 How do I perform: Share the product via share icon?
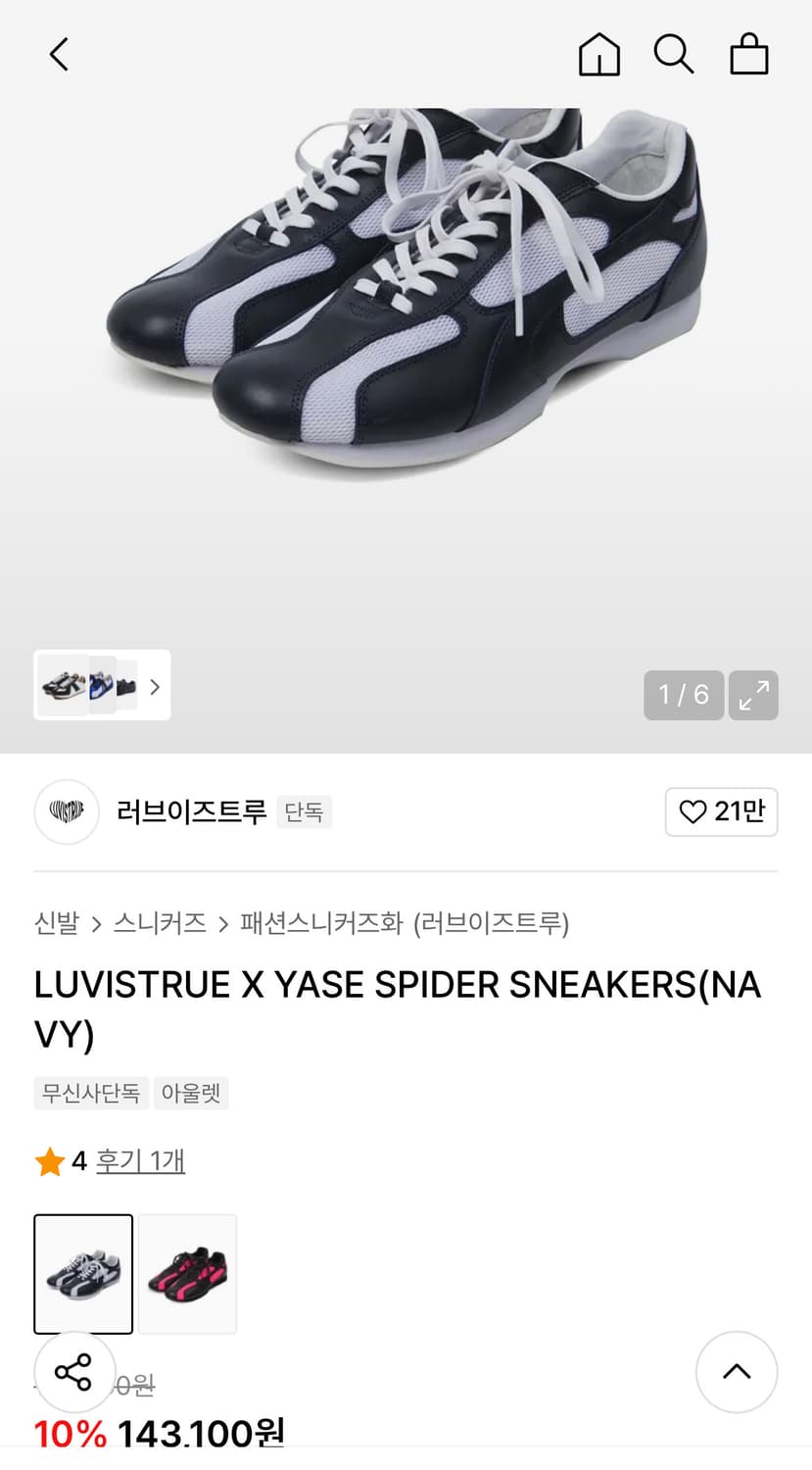pyautogui.click(x=74, y=1372)
